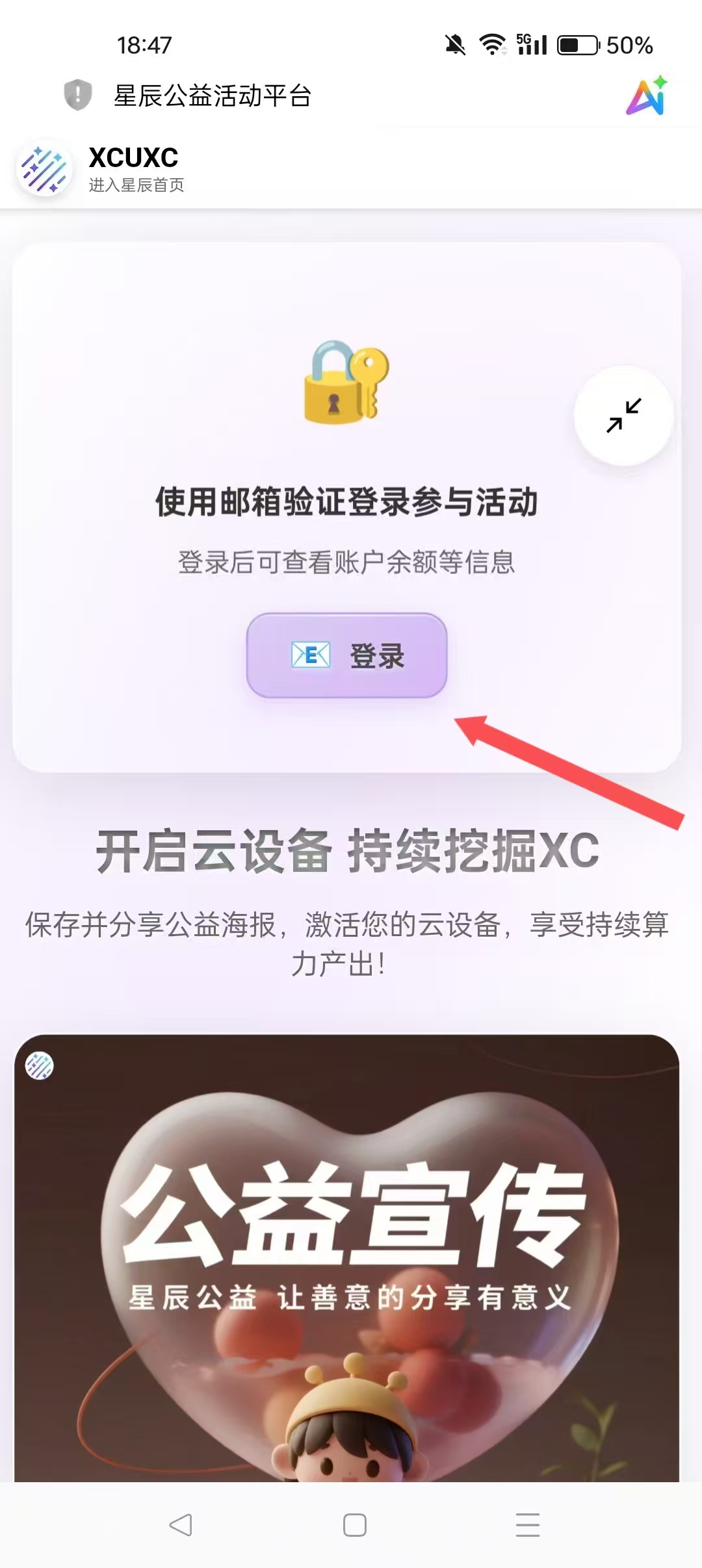Open the shield security icon
The width and height of the screenshot is (702, 1568).
[77, 95]
